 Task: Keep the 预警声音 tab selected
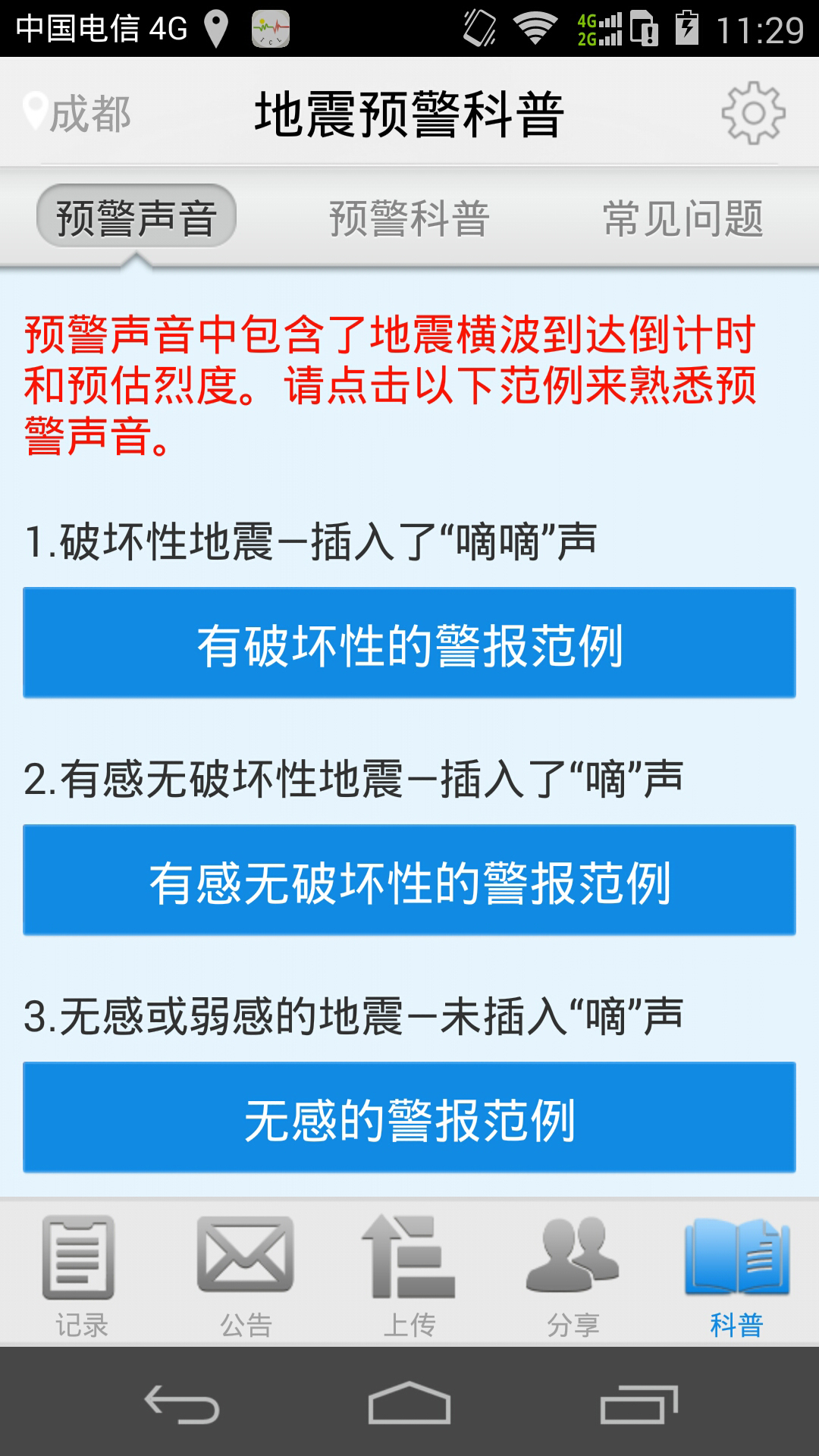[x=135, y=218]
